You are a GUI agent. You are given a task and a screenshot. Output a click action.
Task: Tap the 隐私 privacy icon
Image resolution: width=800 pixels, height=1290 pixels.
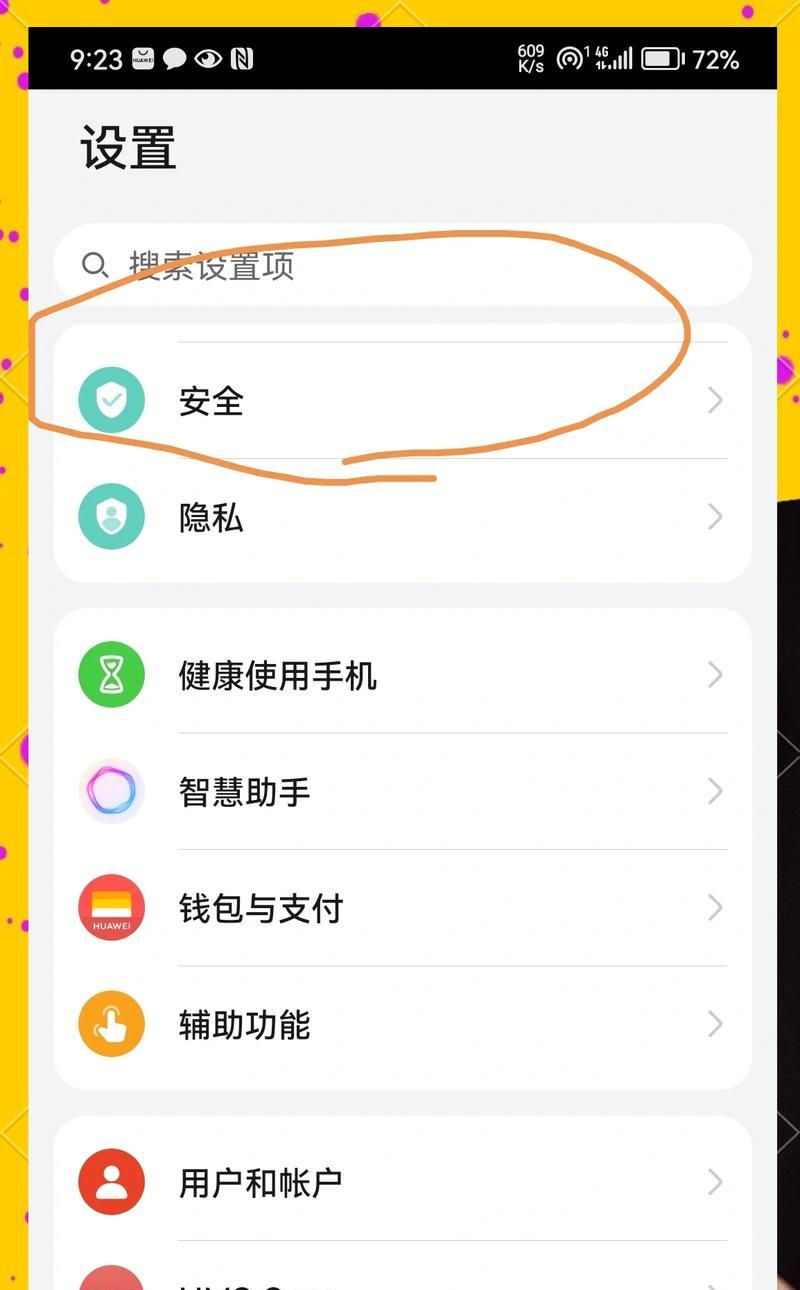click(x=111, y=516)
